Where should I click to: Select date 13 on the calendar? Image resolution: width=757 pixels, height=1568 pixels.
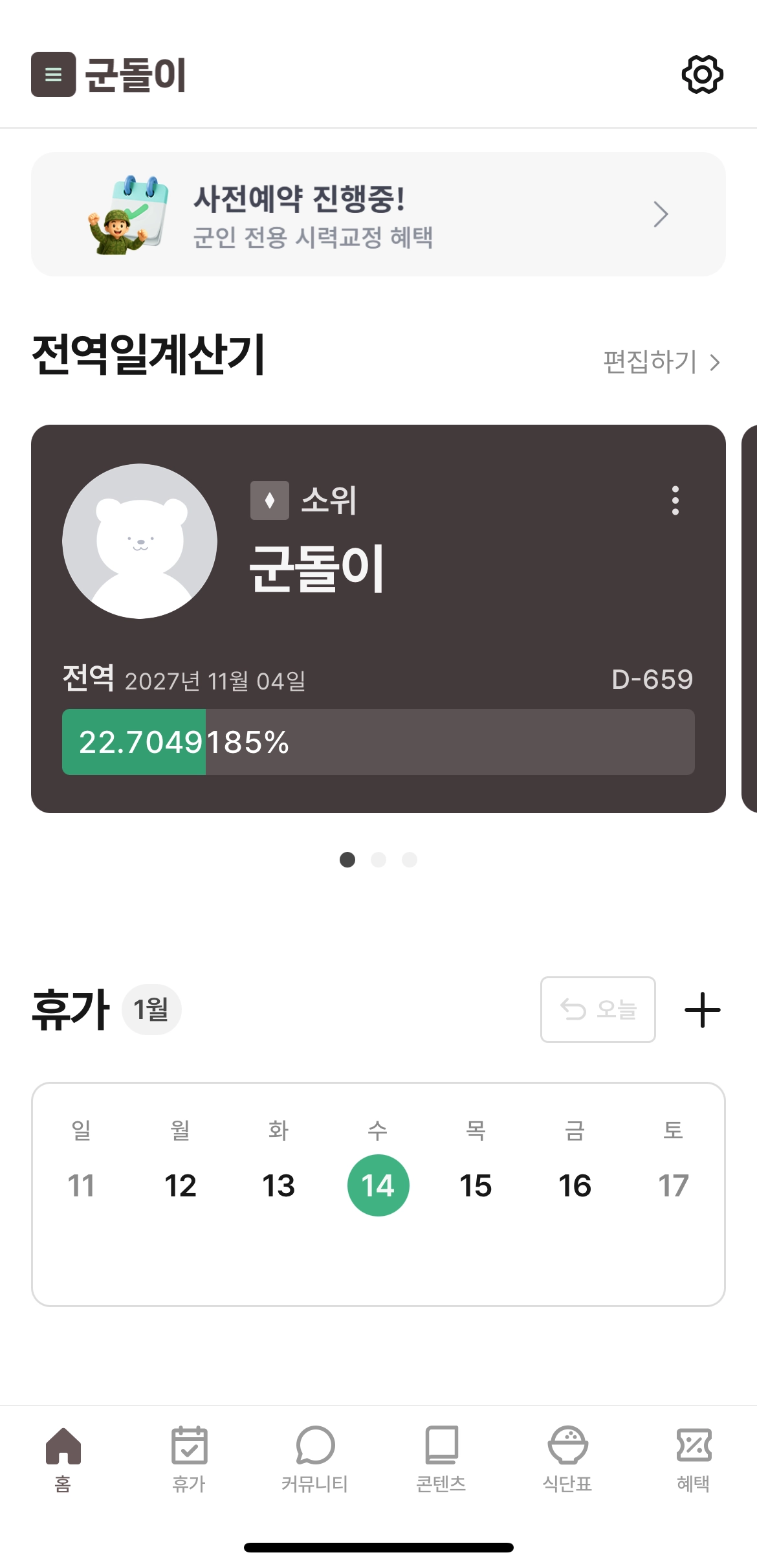[278, 1185]
